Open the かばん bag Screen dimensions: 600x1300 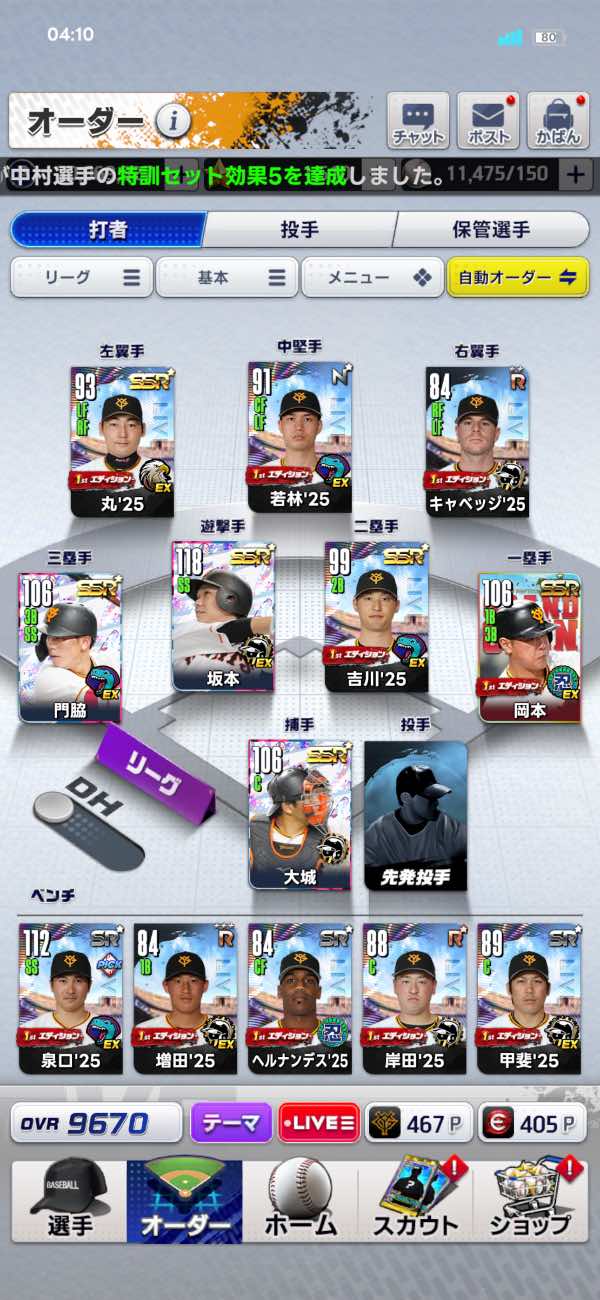click(558, 121)
